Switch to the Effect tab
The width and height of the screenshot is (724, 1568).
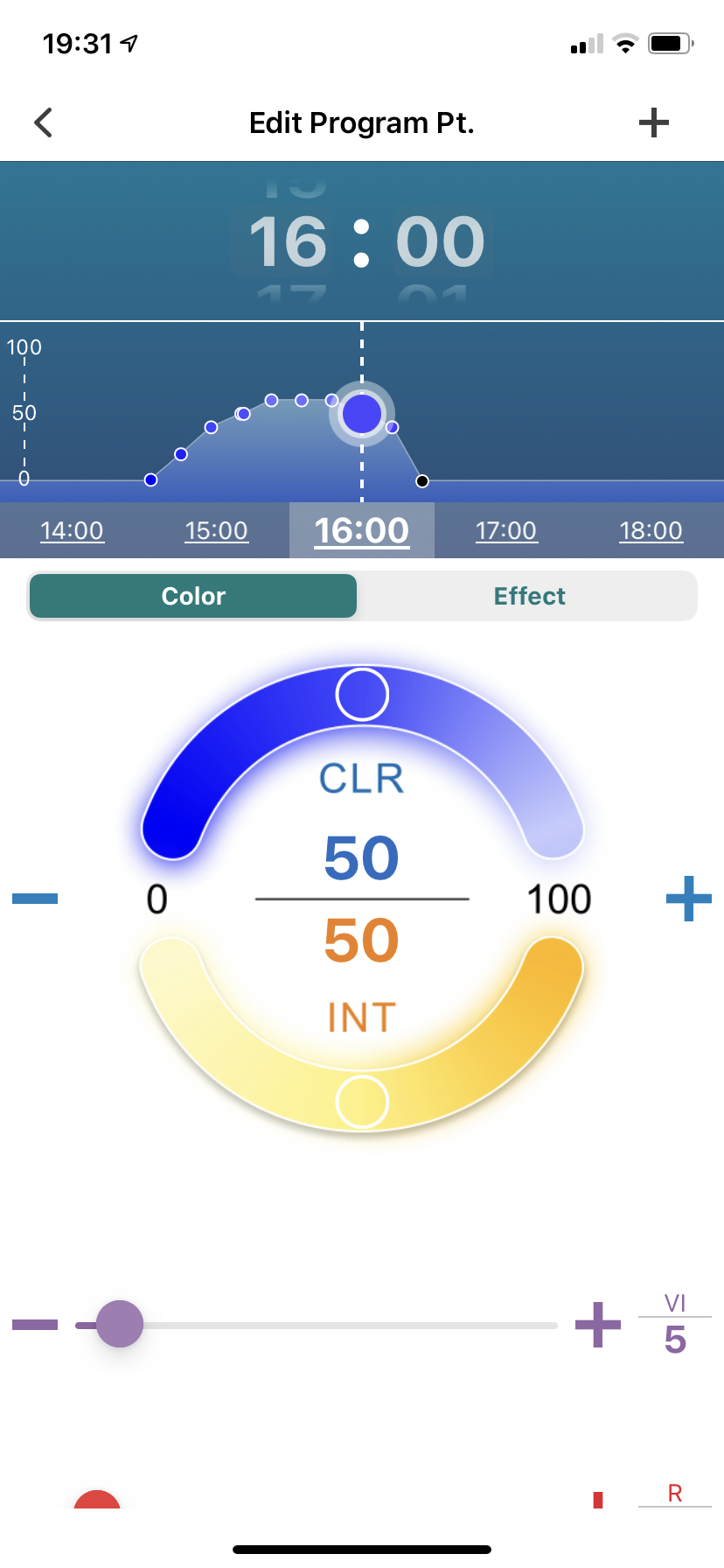[529, 596]
